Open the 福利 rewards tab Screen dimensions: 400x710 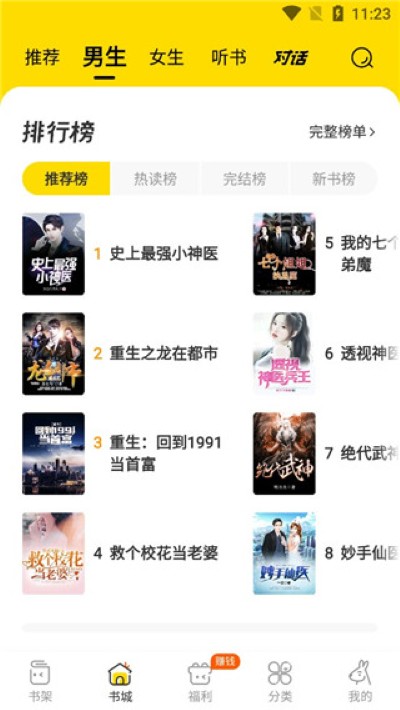click(200, 681)
